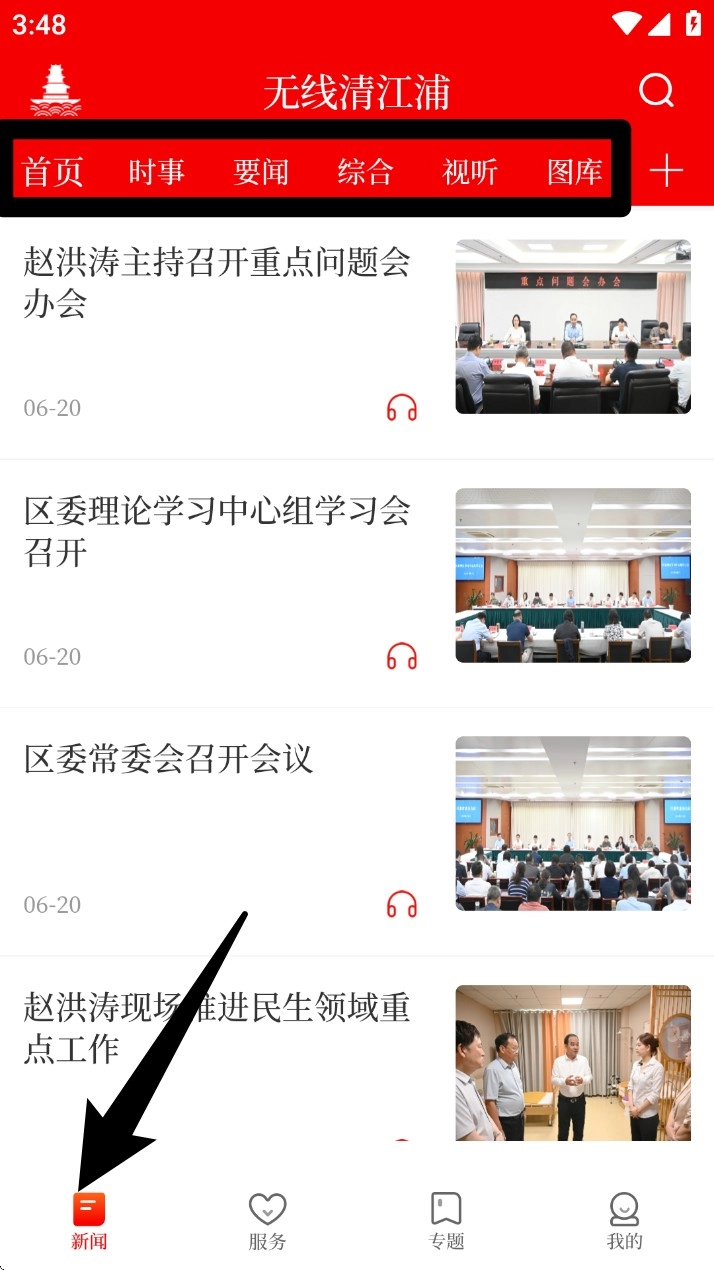Open the 我的 profile tab

[x=624, y=1221]
